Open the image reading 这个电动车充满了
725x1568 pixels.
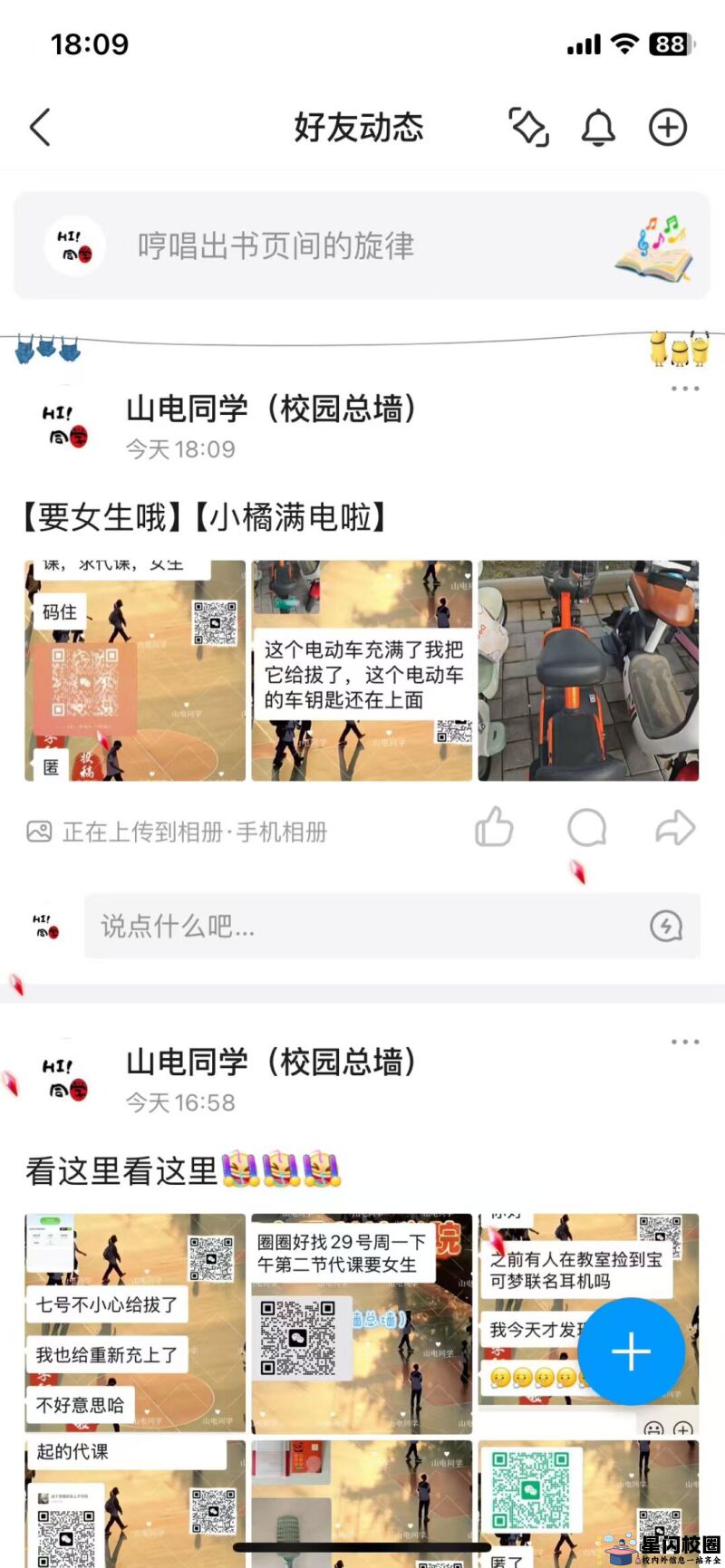coord(362,670)
